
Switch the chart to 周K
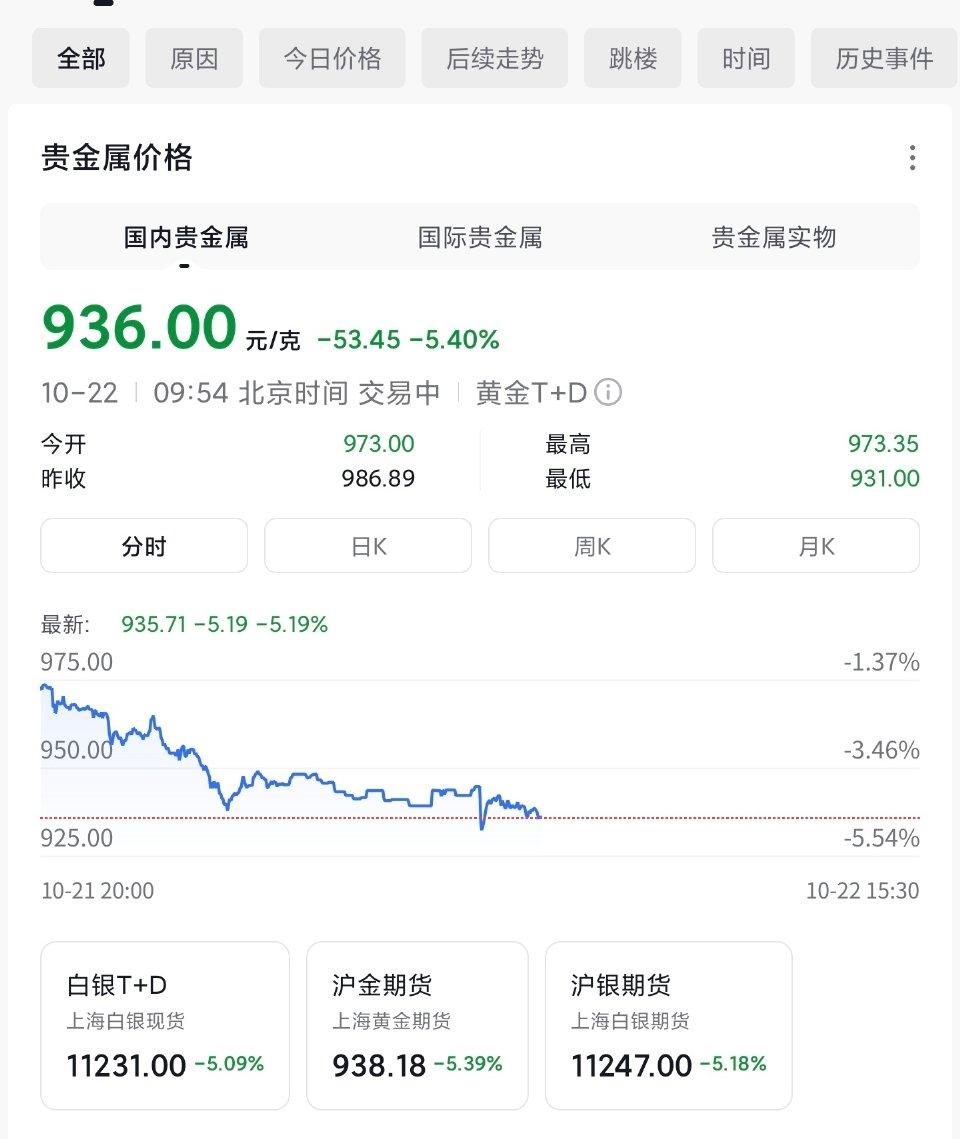[592, 546]
